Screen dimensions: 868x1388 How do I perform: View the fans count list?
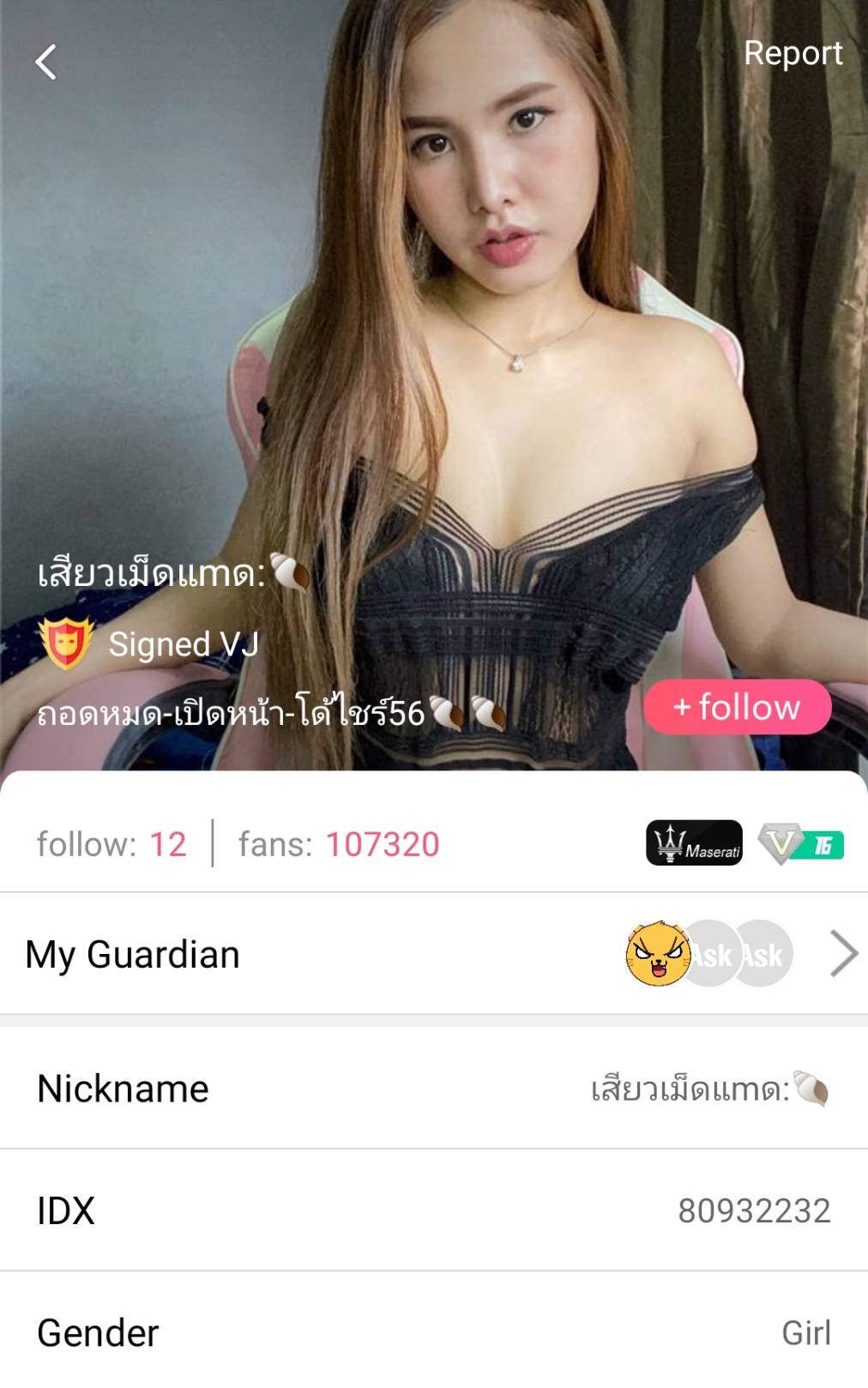pyautogui.click(x=339, y=844)
